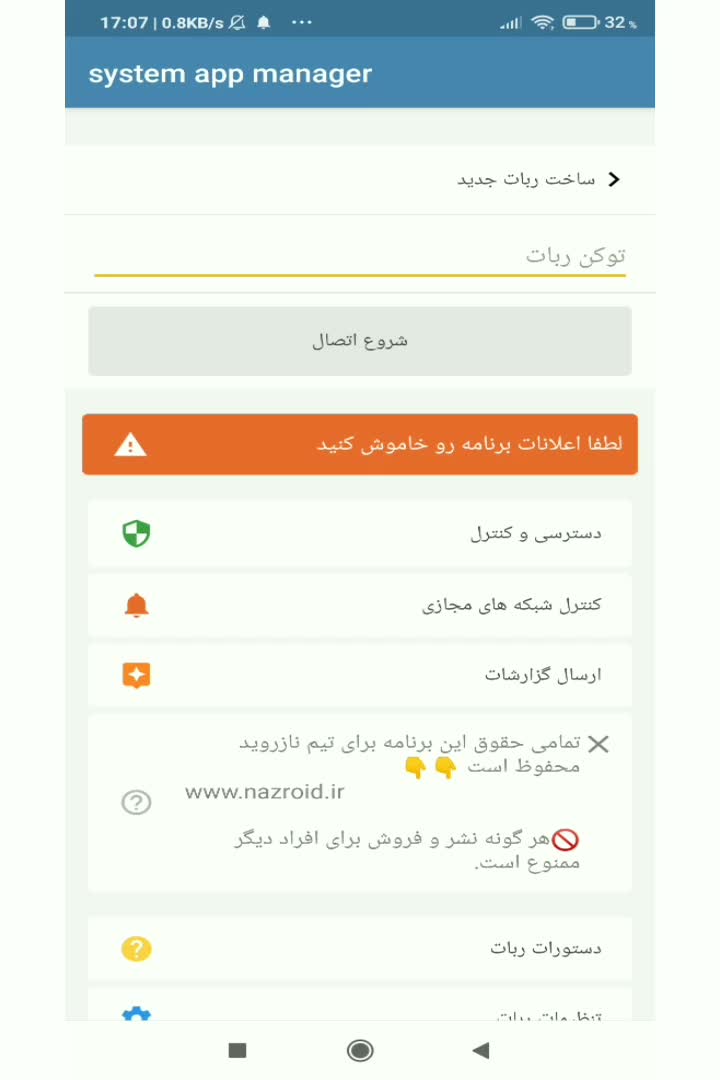
Task: Open دستورات ربات row
Action: pos(360,948)
